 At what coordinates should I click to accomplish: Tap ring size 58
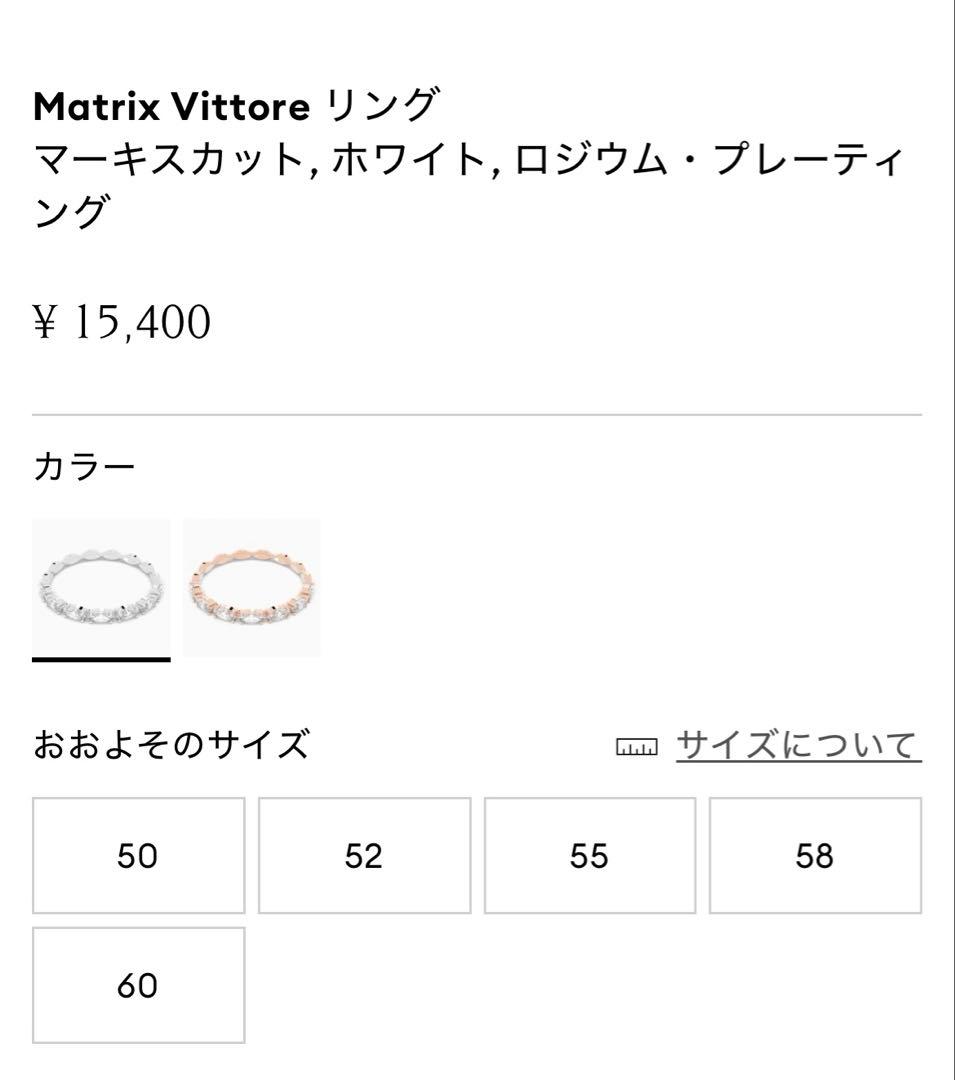point(815,856)
